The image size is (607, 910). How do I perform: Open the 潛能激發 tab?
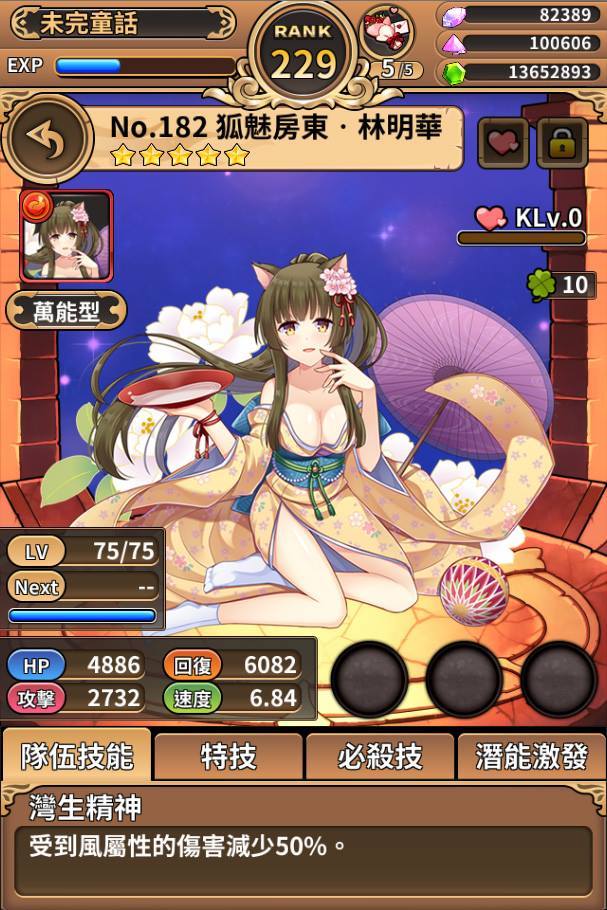point(531,756)
